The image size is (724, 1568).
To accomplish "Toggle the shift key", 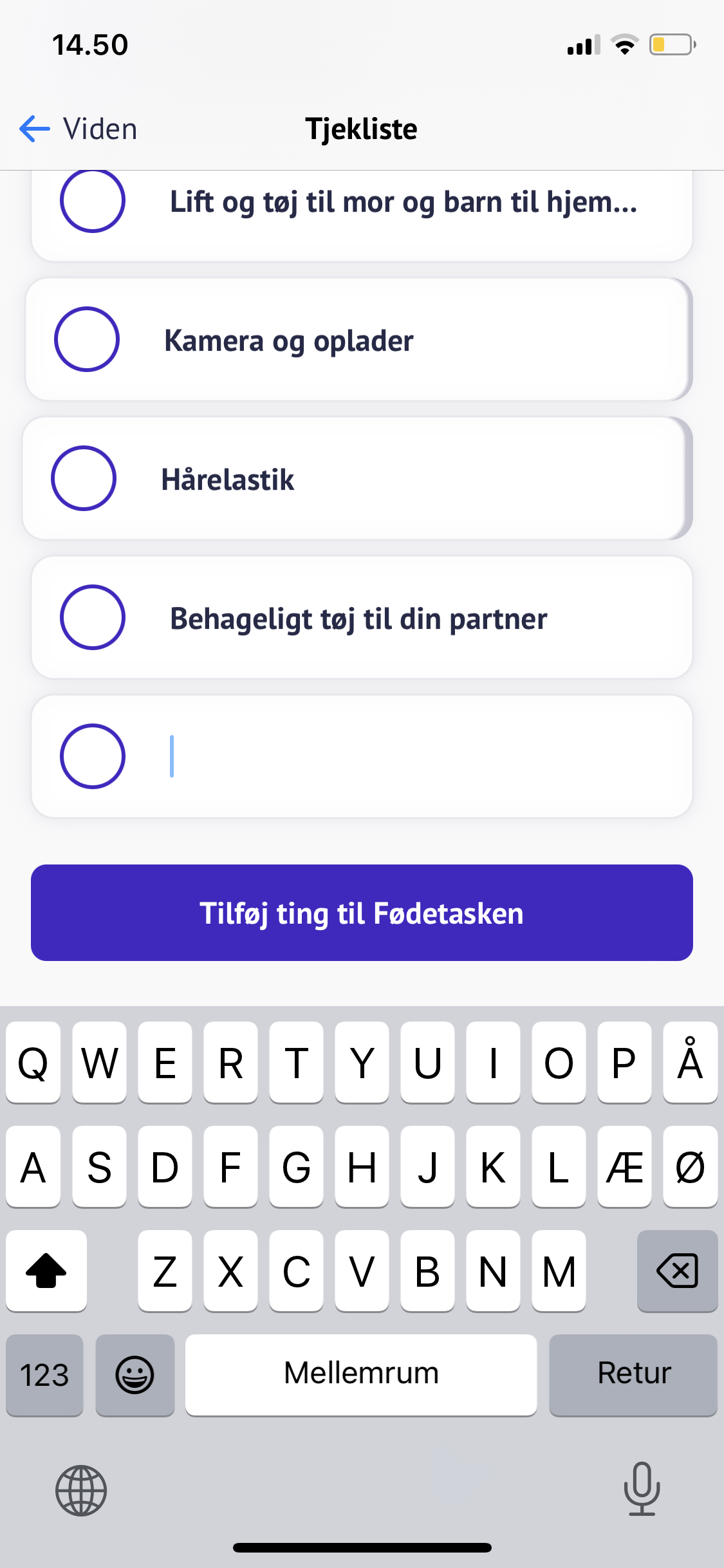I will pos(46,1271).
